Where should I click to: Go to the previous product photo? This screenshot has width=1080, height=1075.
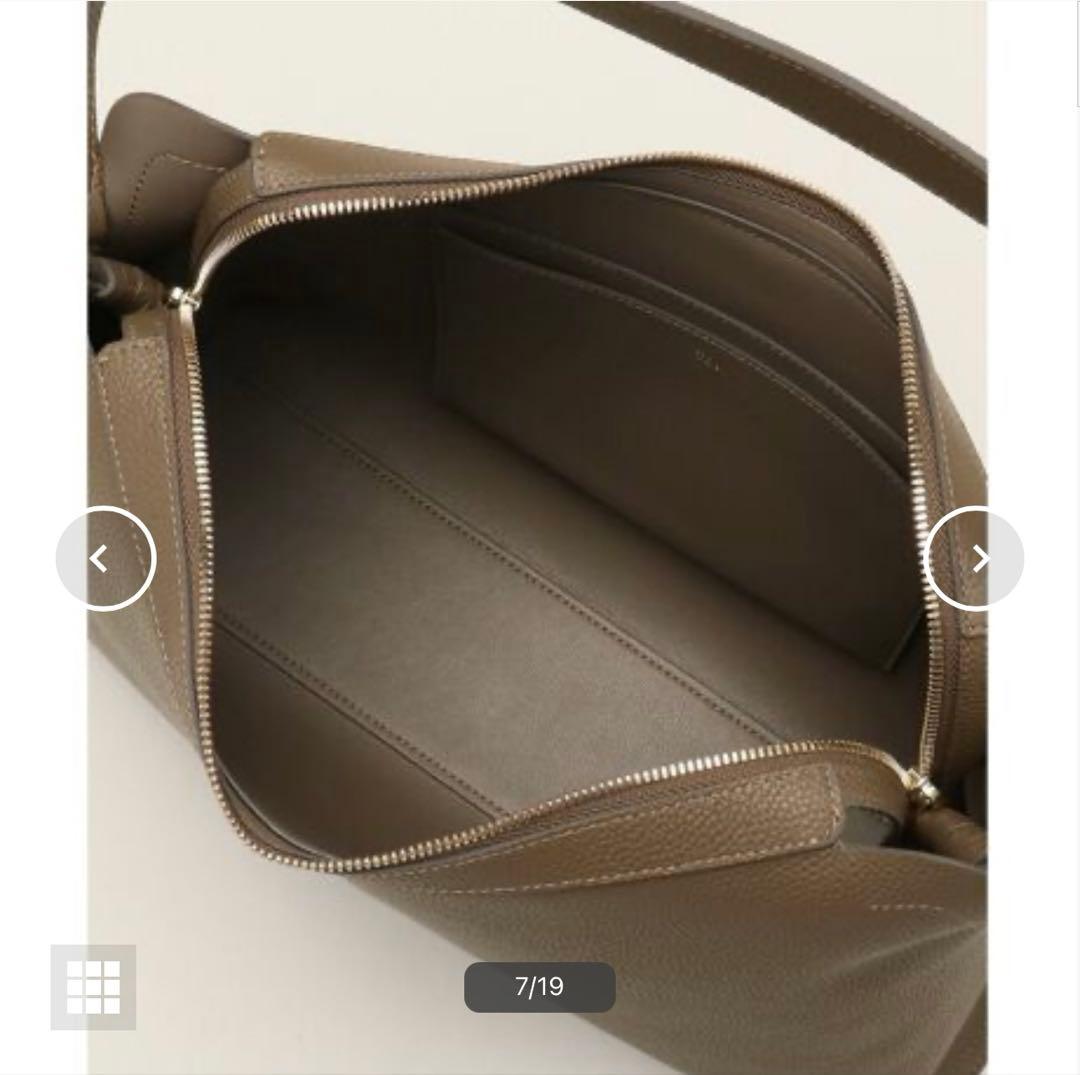point(105,558)
